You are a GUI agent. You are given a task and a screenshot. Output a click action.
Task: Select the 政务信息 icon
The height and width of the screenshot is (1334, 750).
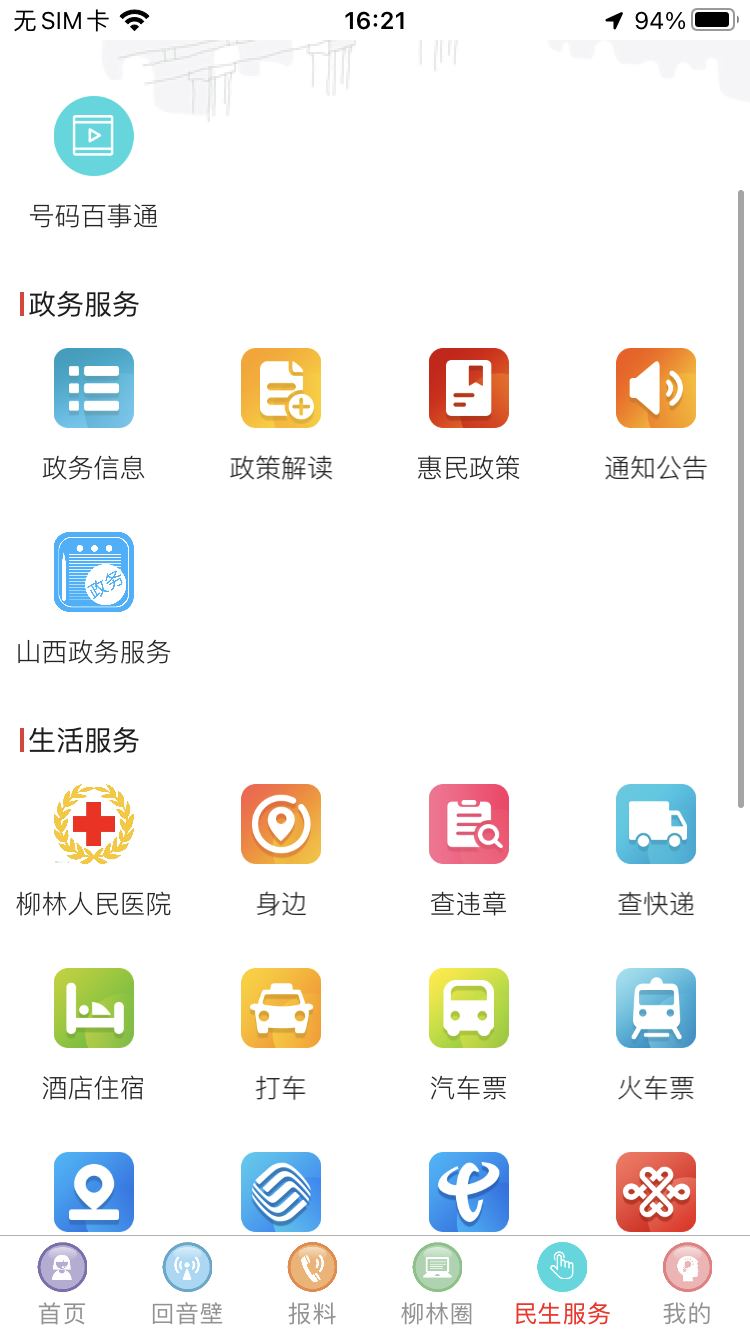point(93,388)
